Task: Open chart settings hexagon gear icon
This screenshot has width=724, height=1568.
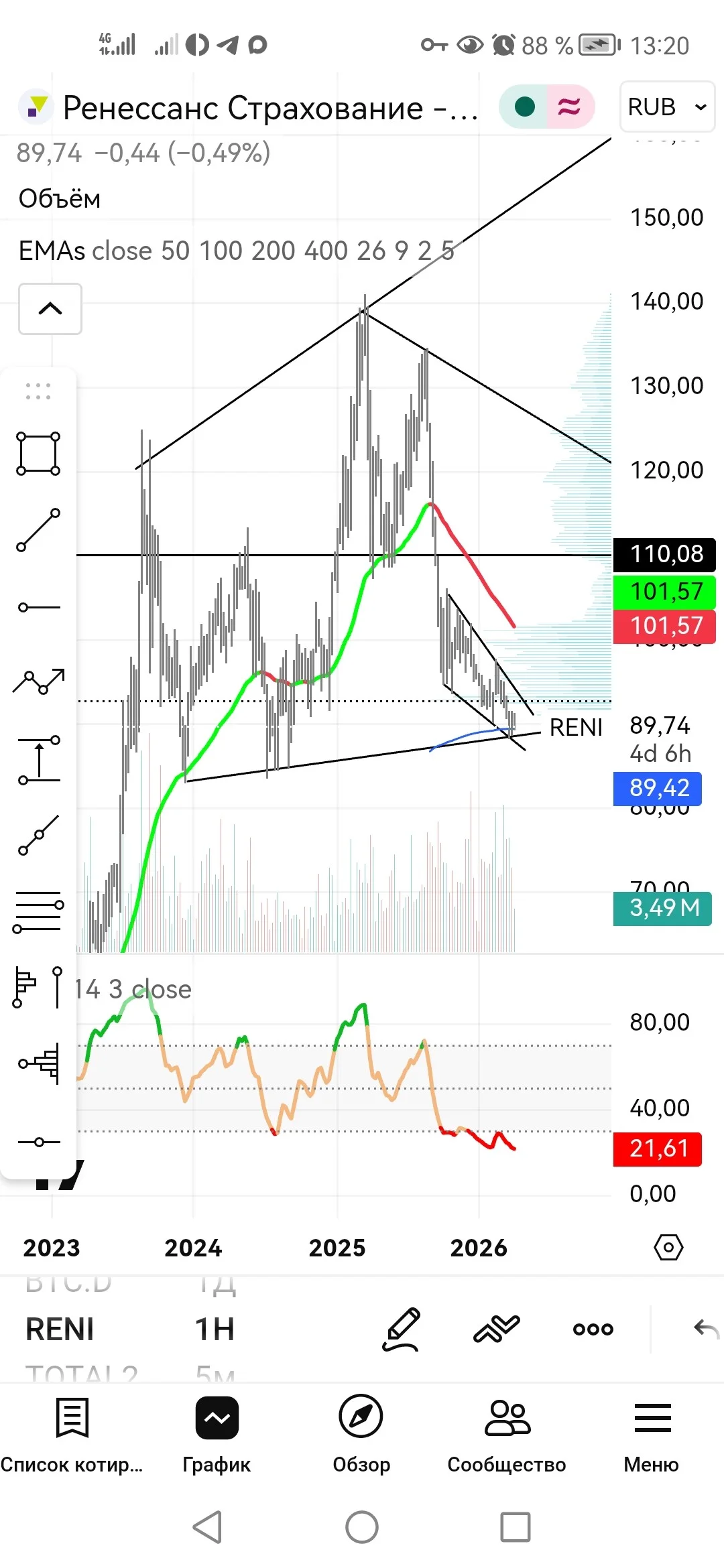Action: (x=668, y=1248)
